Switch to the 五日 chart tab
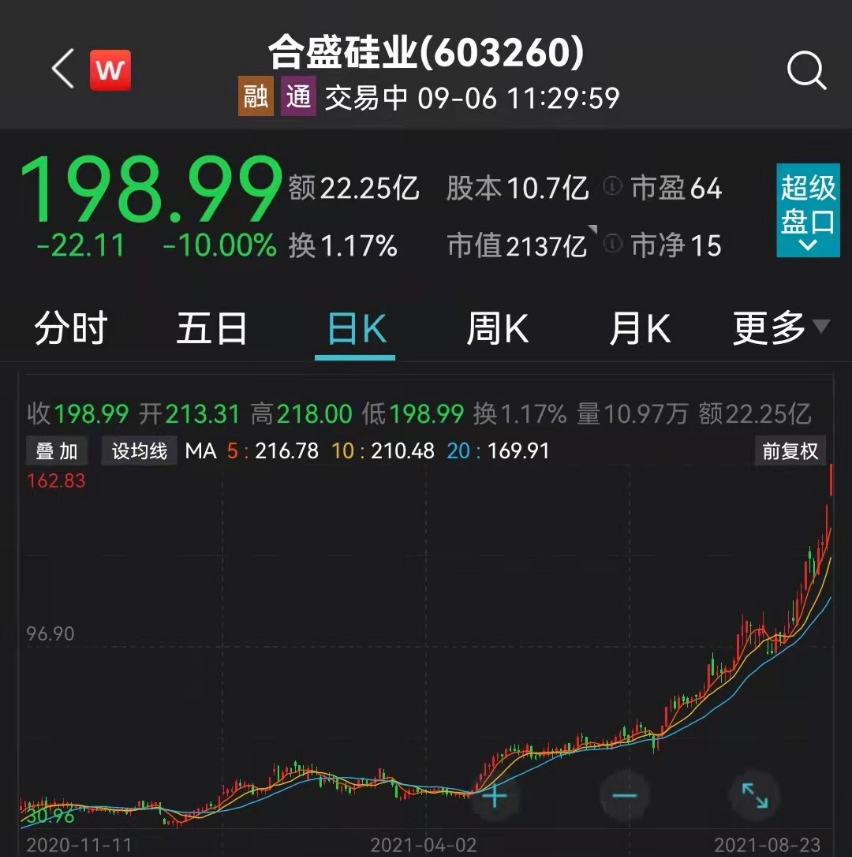The width and height of the screenshot is (852, 857). click(212, 328)
